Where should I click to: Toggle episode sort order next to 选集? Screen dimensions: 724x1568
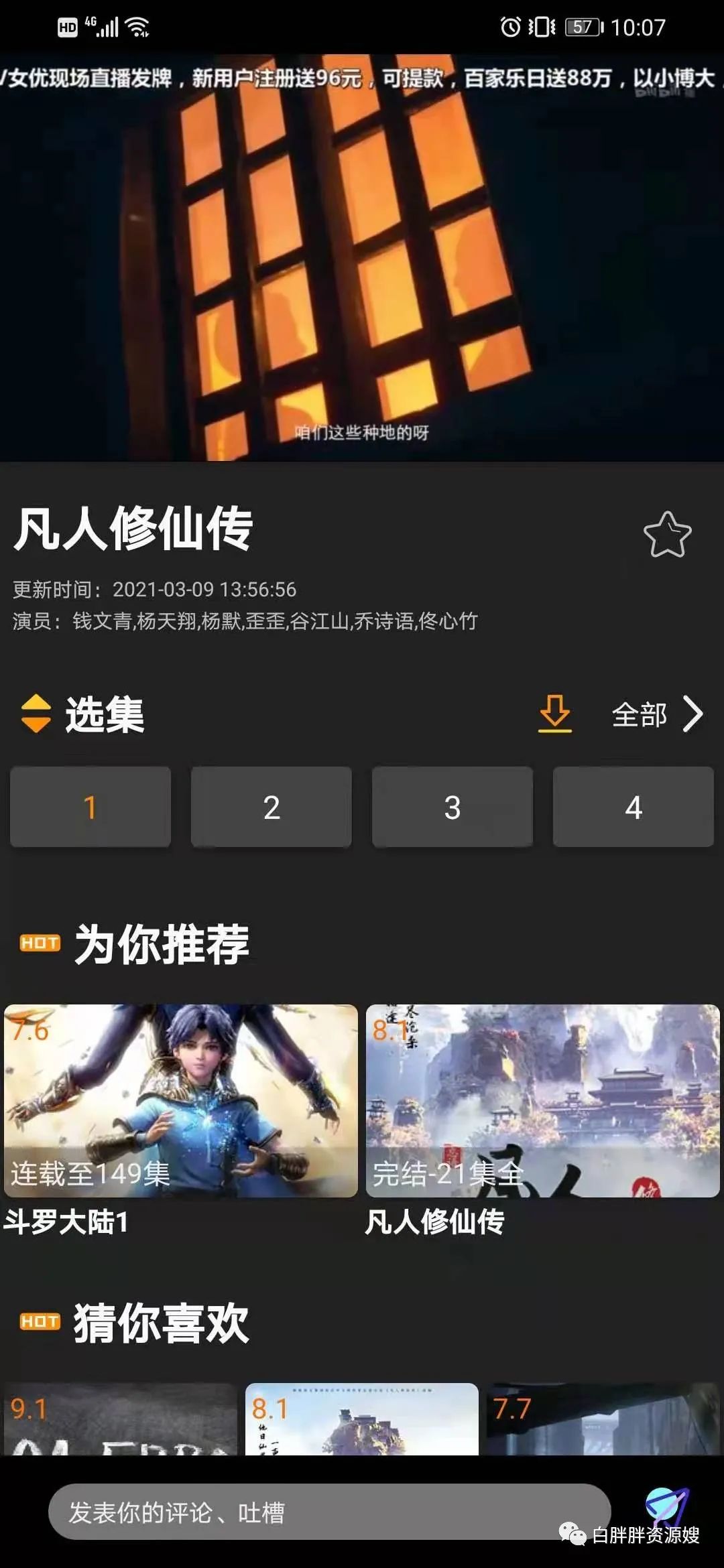click(36, 713)
